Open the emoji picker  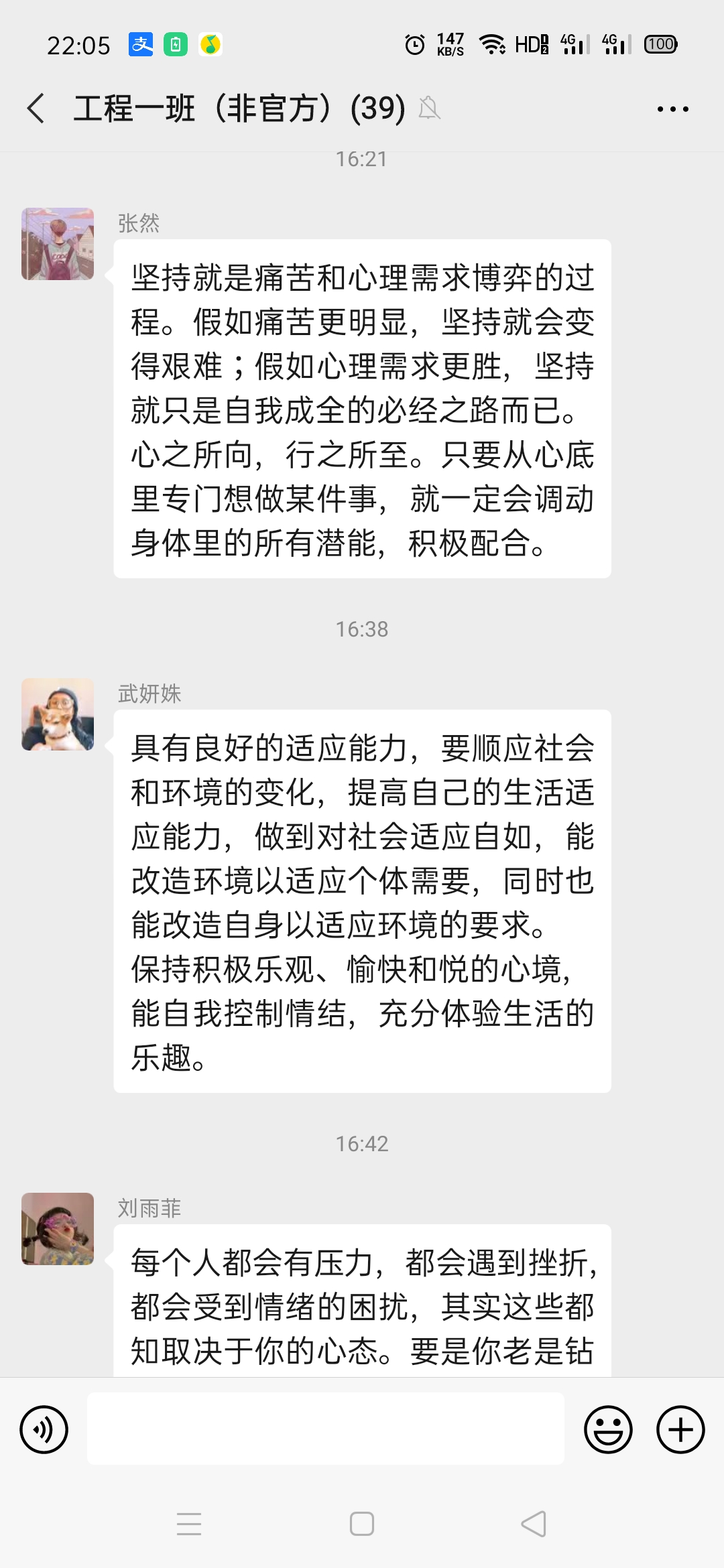point(608,1429)
